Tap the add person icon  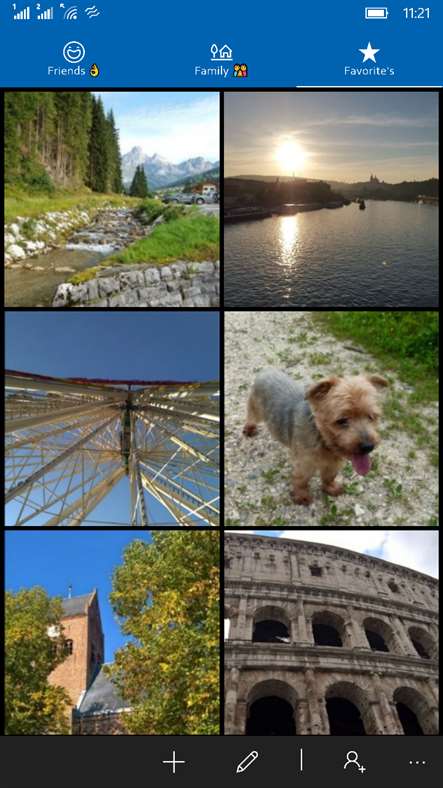coord(355,762)
